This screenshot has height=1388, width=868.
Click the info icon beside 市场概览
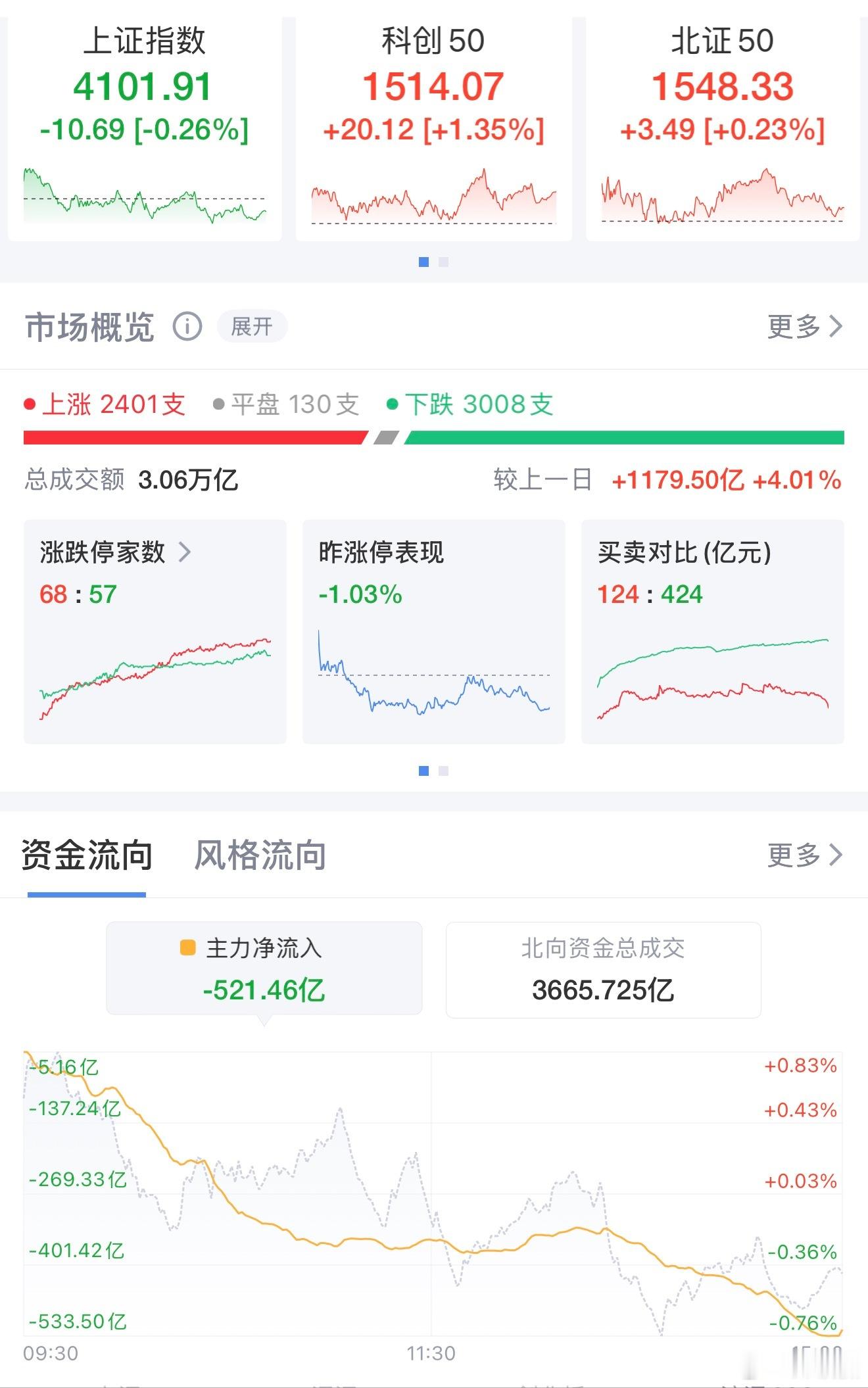point(187,327)
